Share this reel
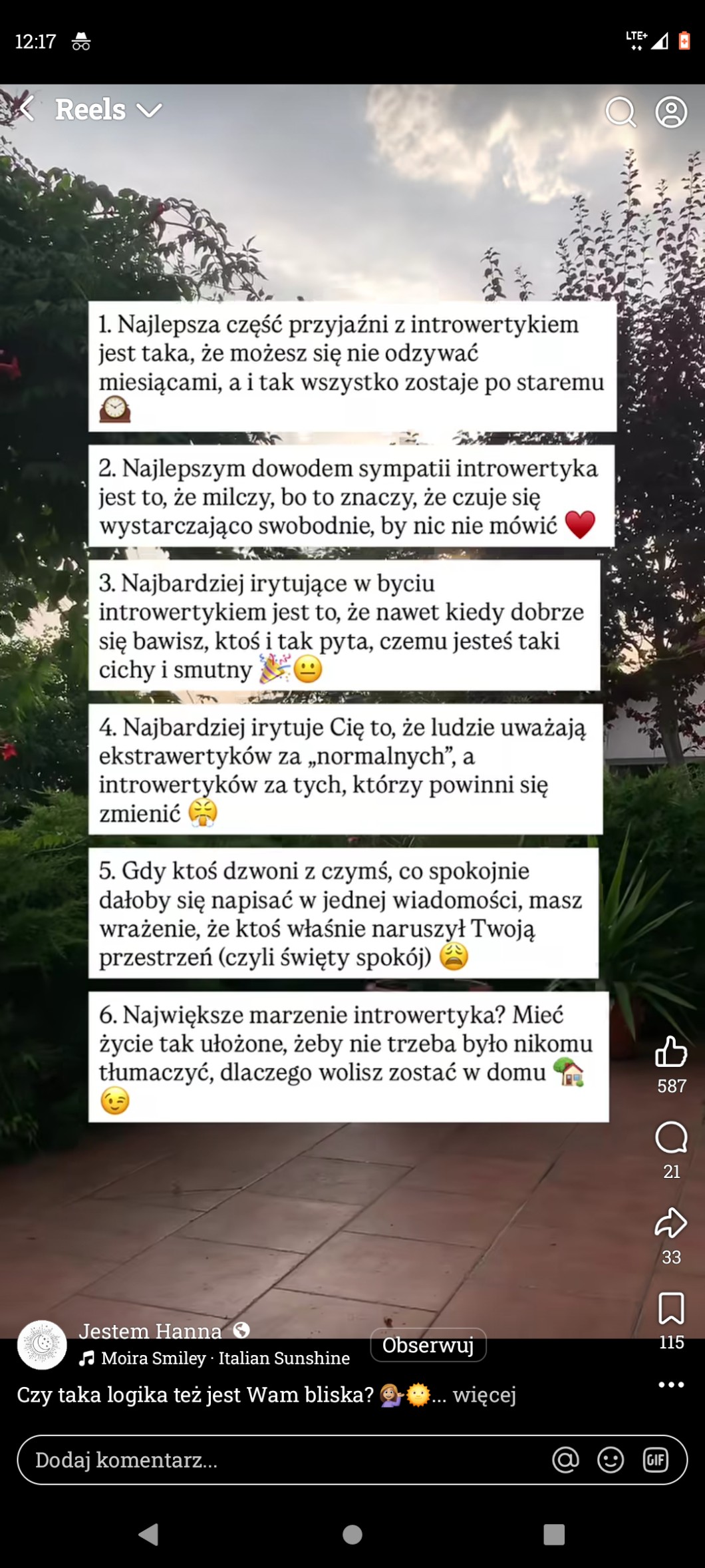The image size is (705, 1568). (x=671, y=1223)
